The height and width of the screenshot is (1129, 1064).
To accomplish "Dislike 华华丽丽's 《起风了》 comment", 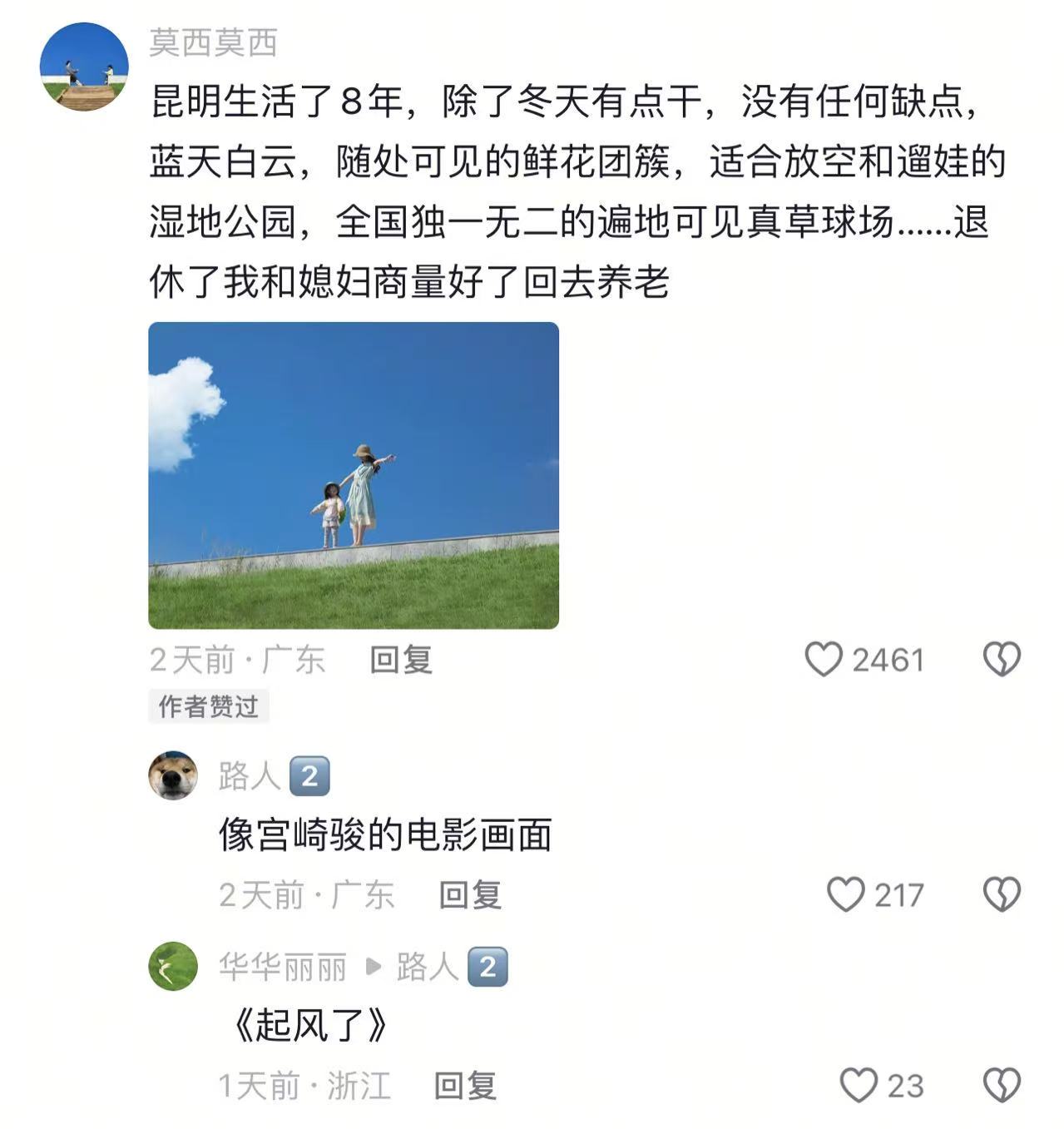I will 1002,1086.
